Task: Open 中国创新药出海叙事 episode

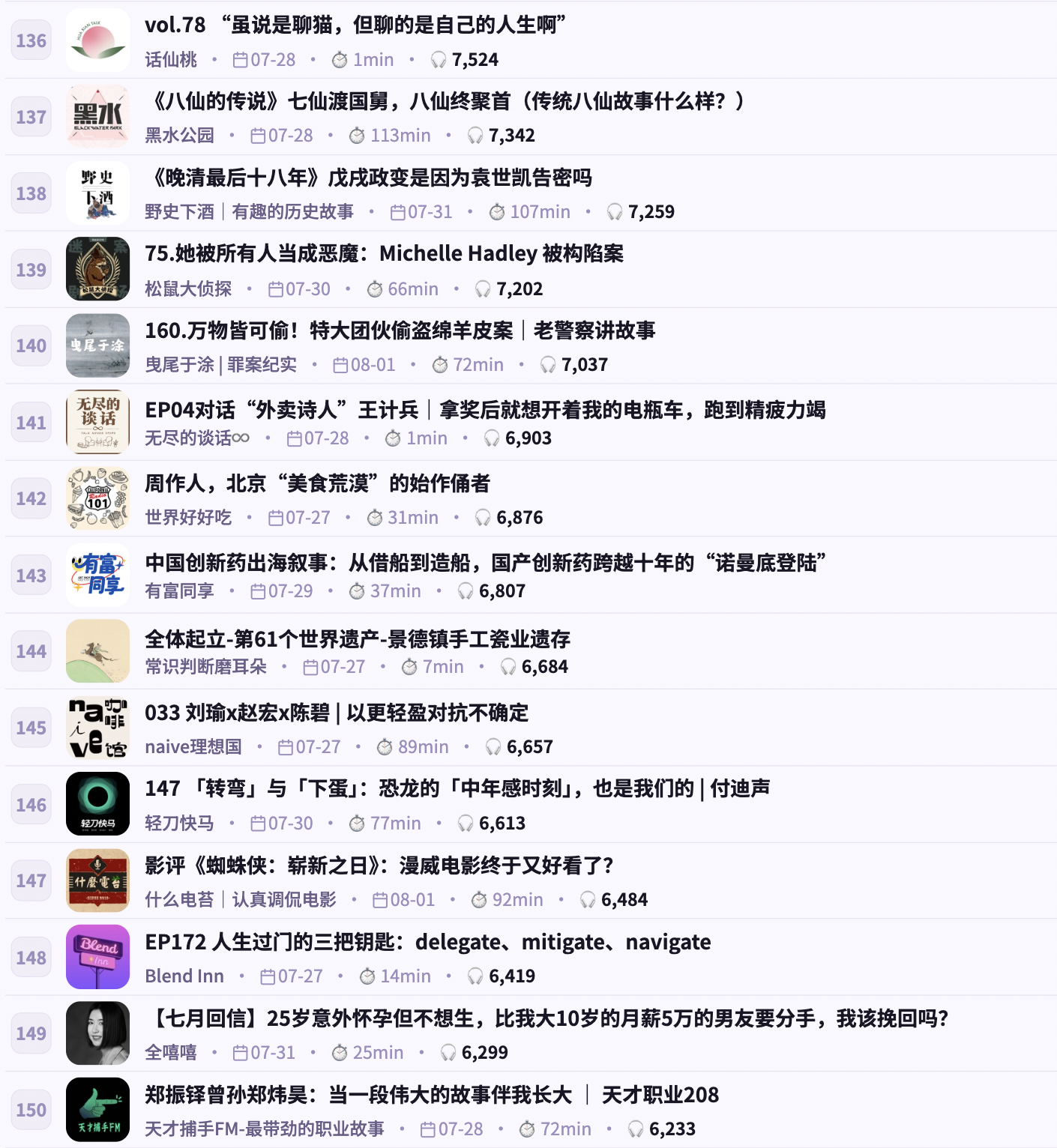Action: click(x=486, y=563)
